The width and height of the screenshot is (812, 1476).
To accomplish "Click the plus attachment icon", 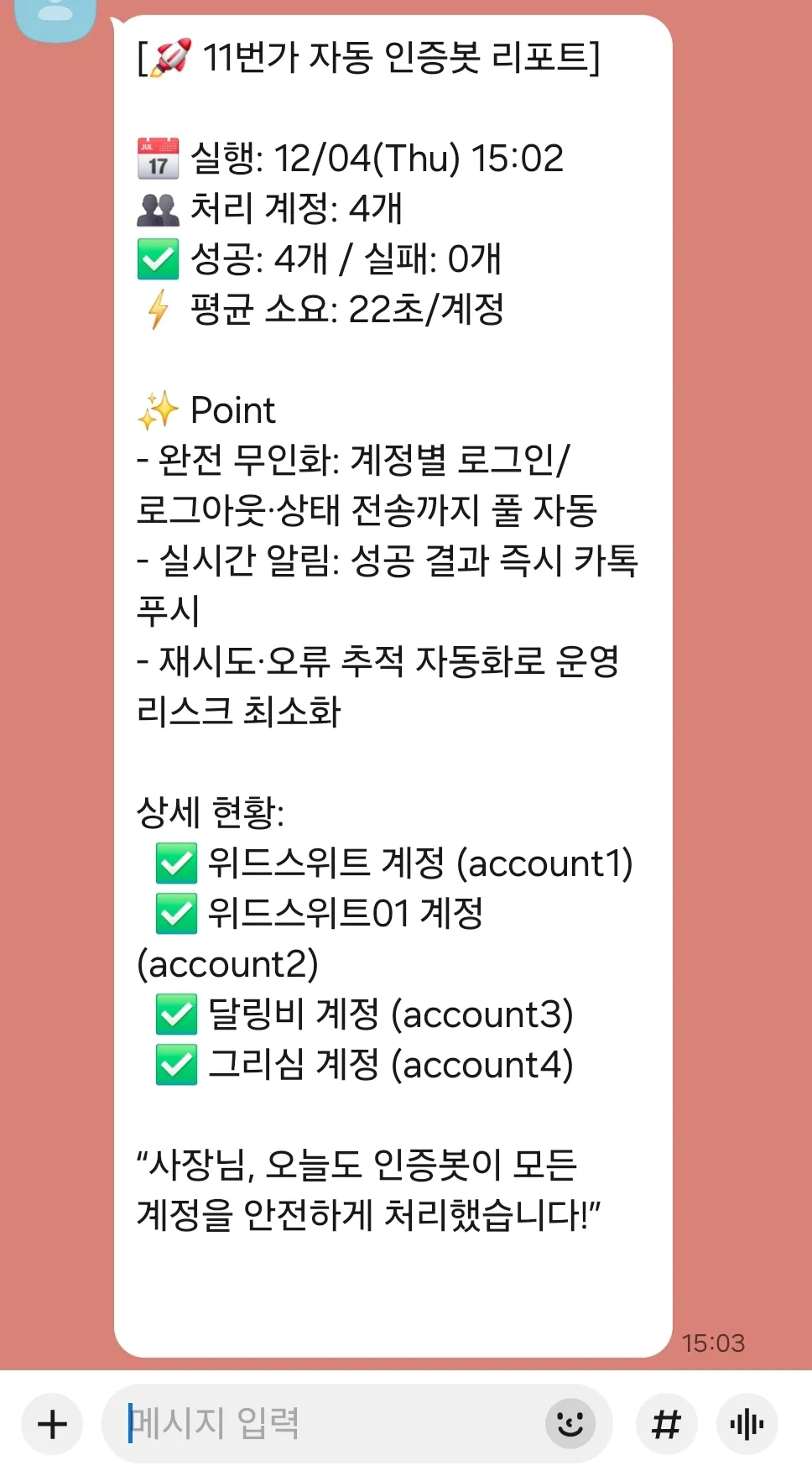I will coord(52,1423).
